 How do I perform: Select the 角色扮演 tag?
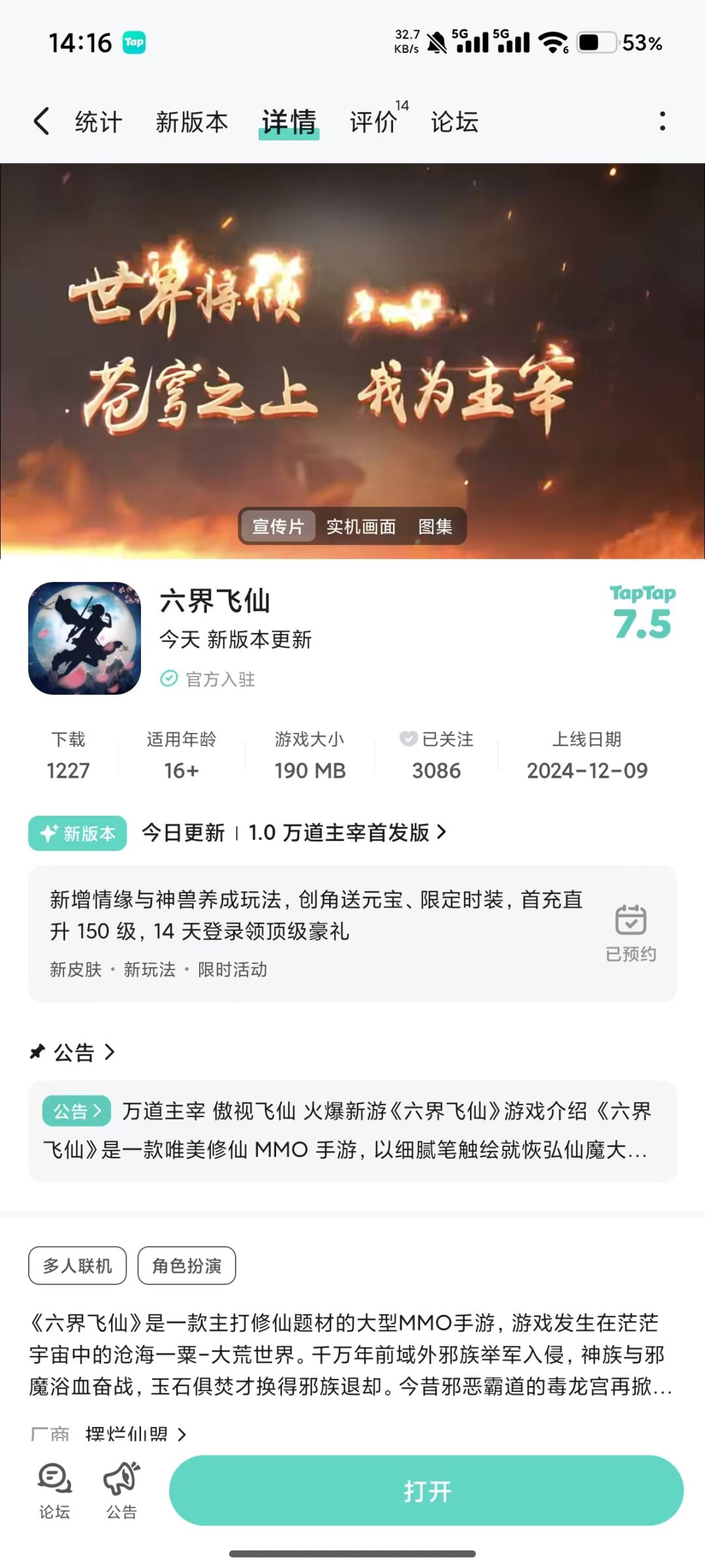[x=187, y=1265]
